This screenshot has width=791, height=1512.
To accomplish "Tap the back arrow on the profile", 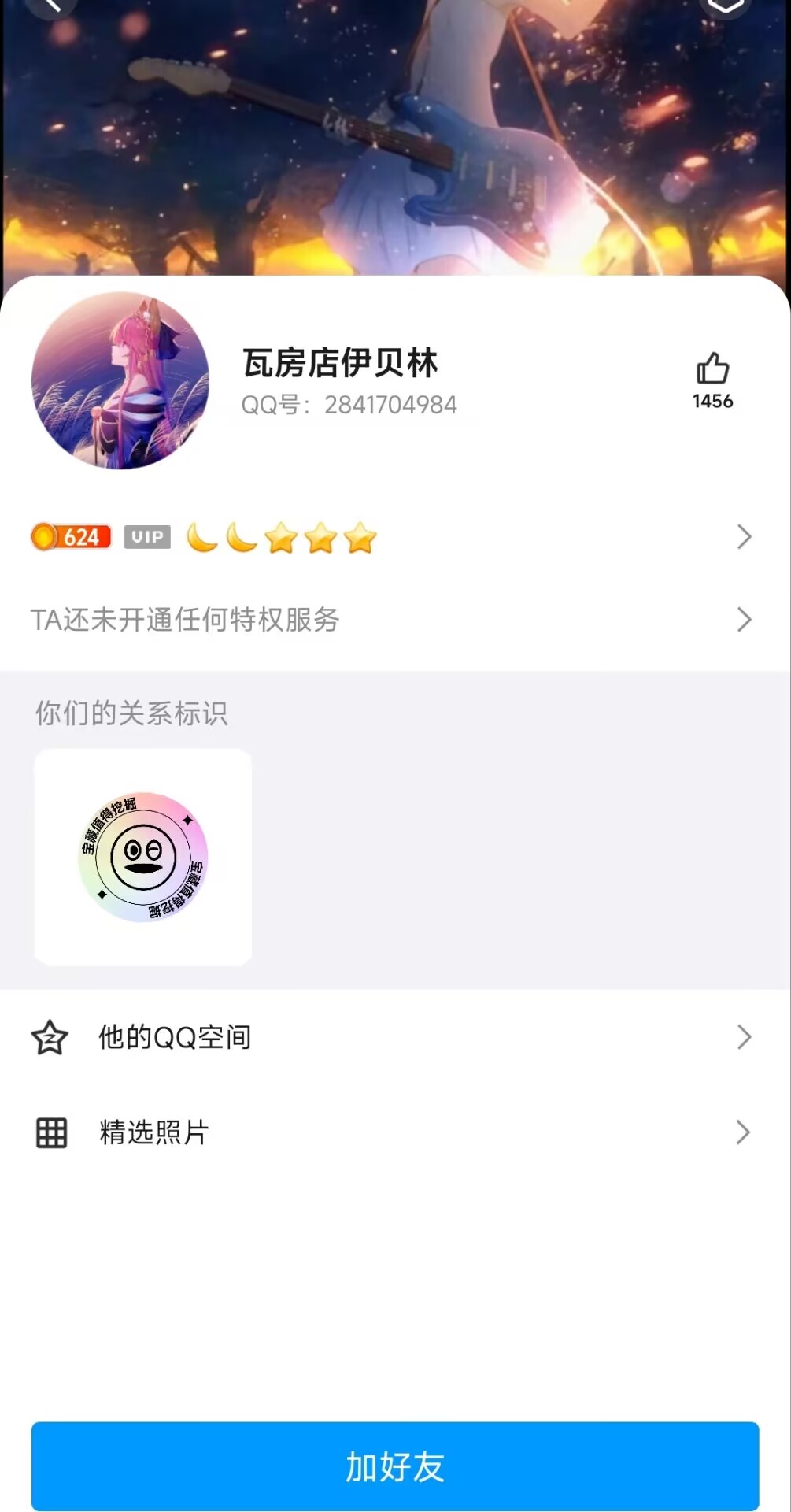I will 52,6.
